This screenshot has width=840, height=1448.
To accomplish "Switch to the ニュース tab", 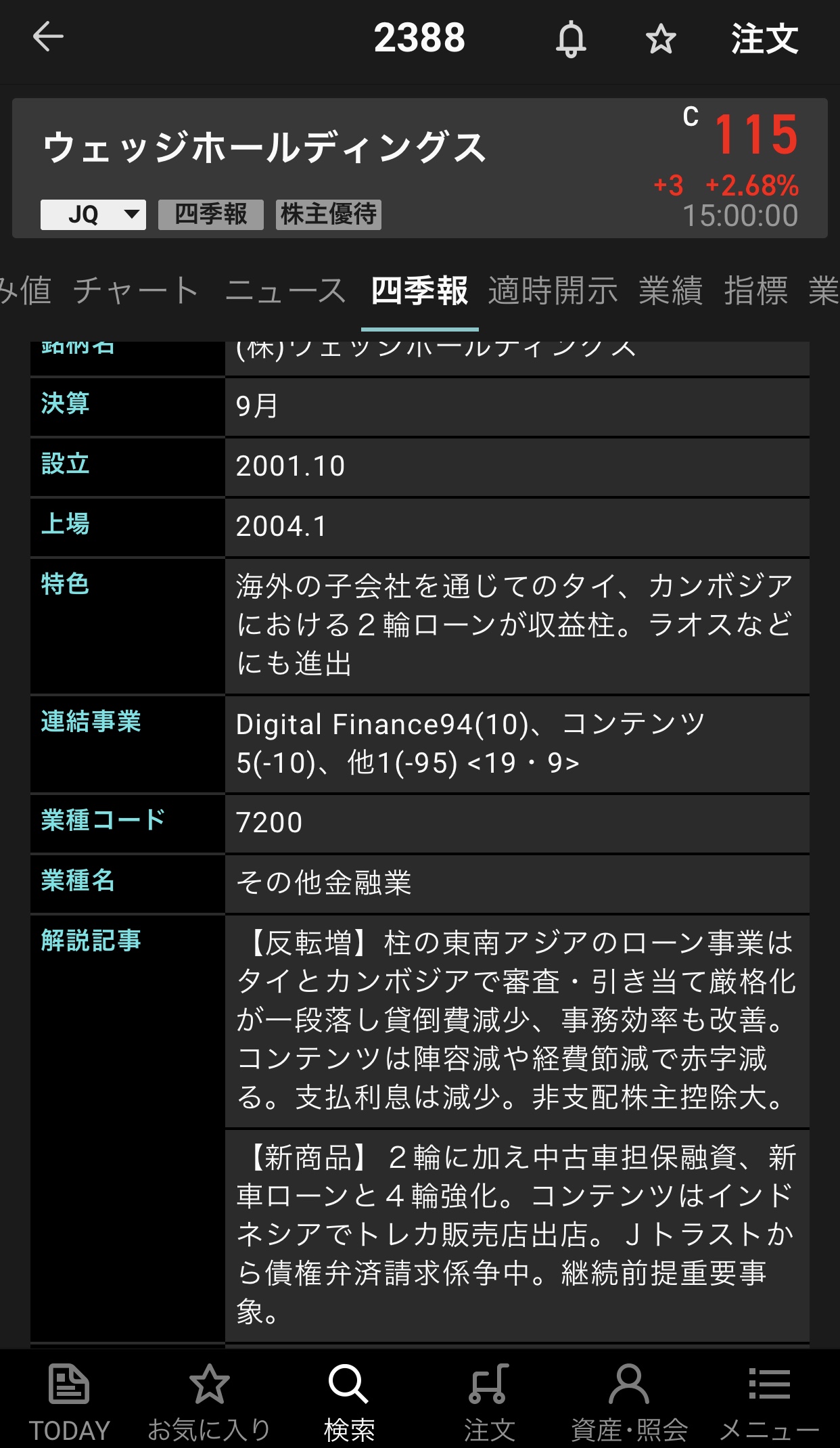I will [x=285, y=291].
